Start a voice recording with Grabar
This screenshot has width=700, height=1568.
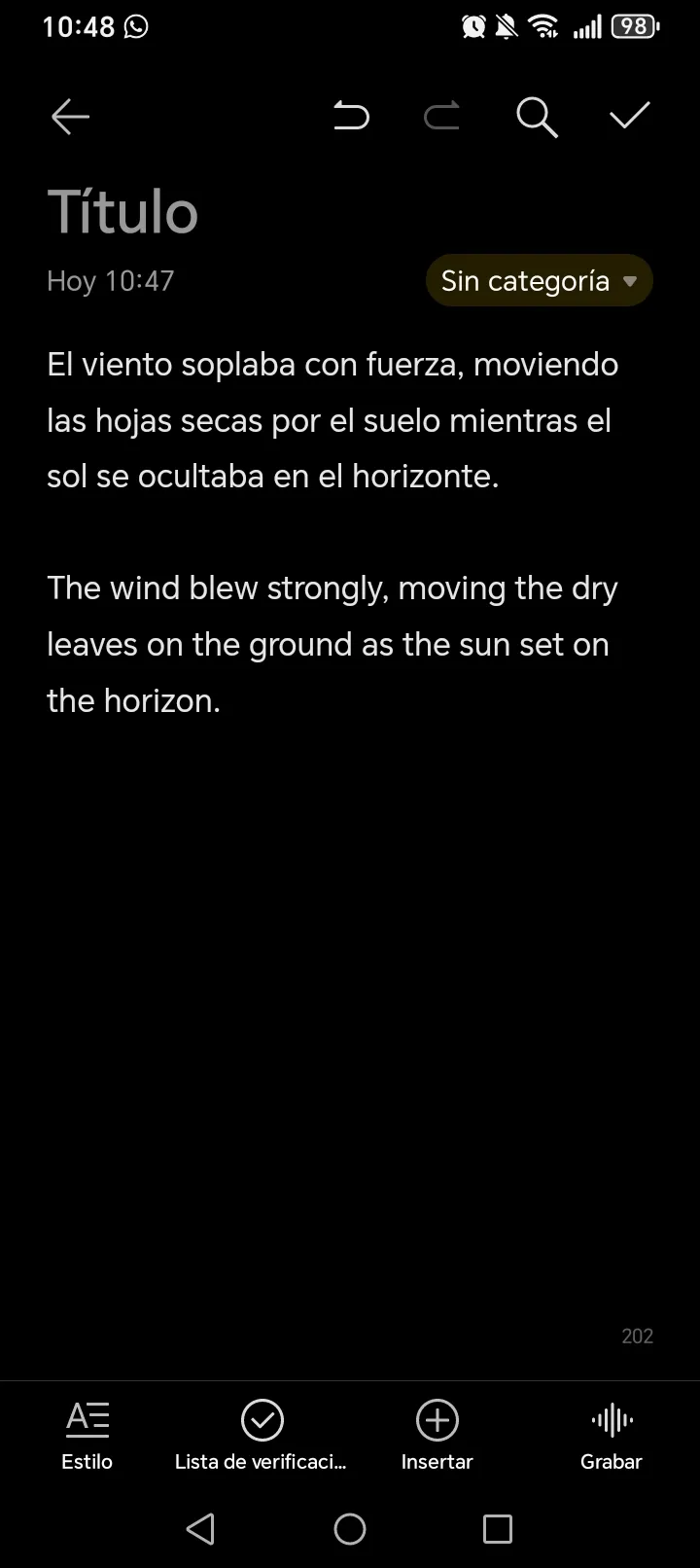click(612, 1434)
